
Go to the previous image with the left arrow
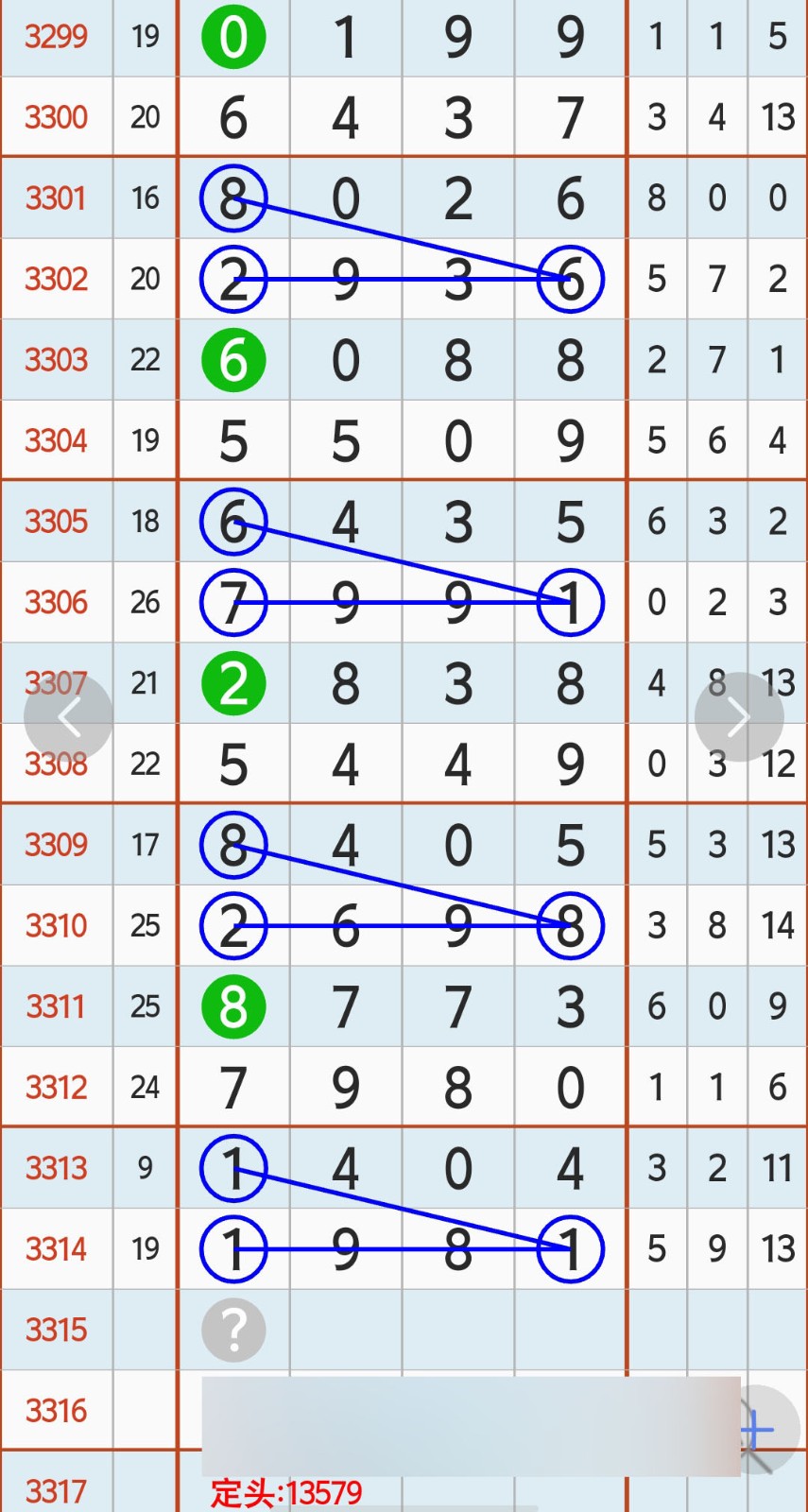click(68, 717)
